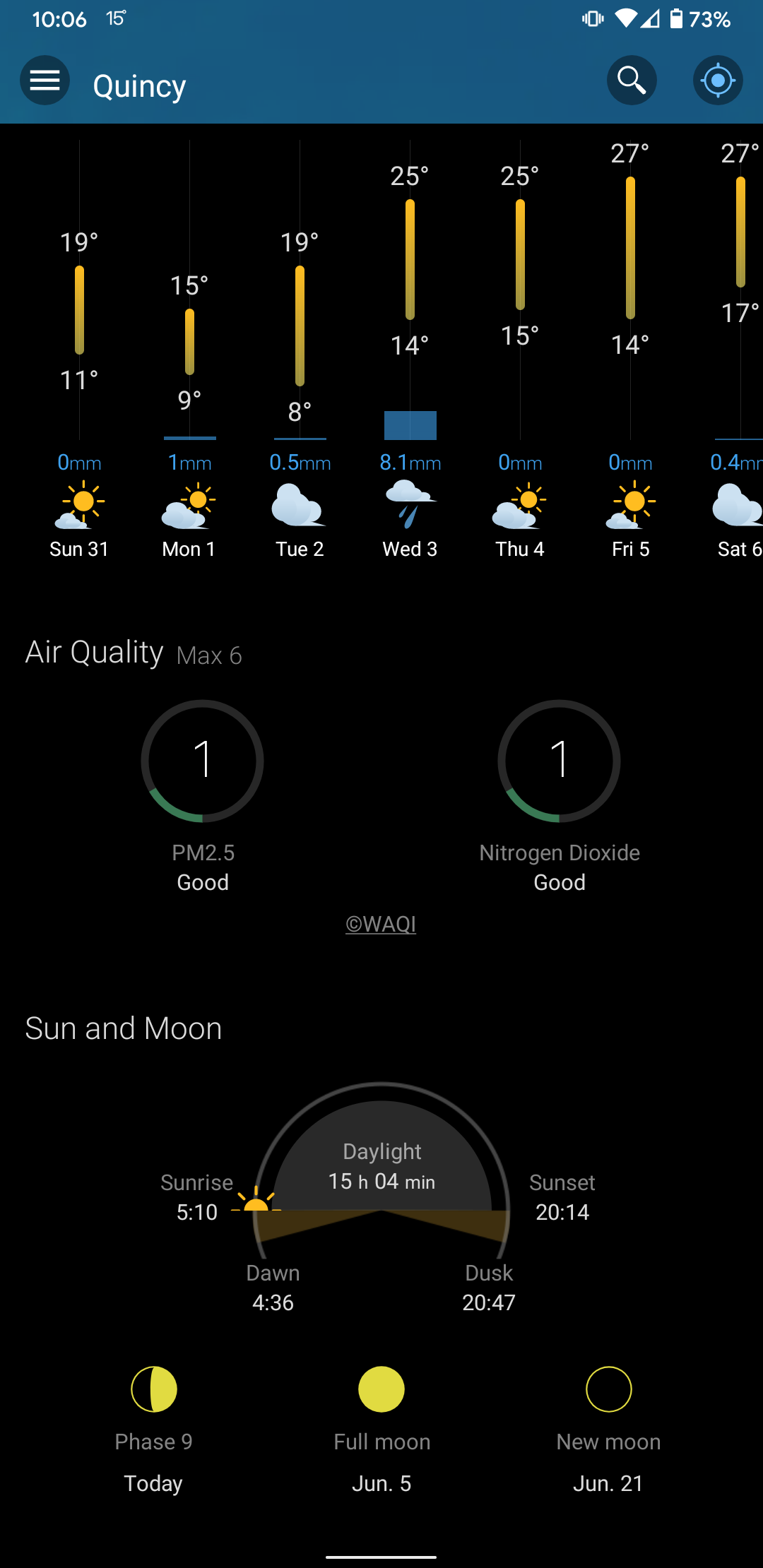
Task: Tap the New moon icon
Action: pyautogui.click(x=609, y=1387)
